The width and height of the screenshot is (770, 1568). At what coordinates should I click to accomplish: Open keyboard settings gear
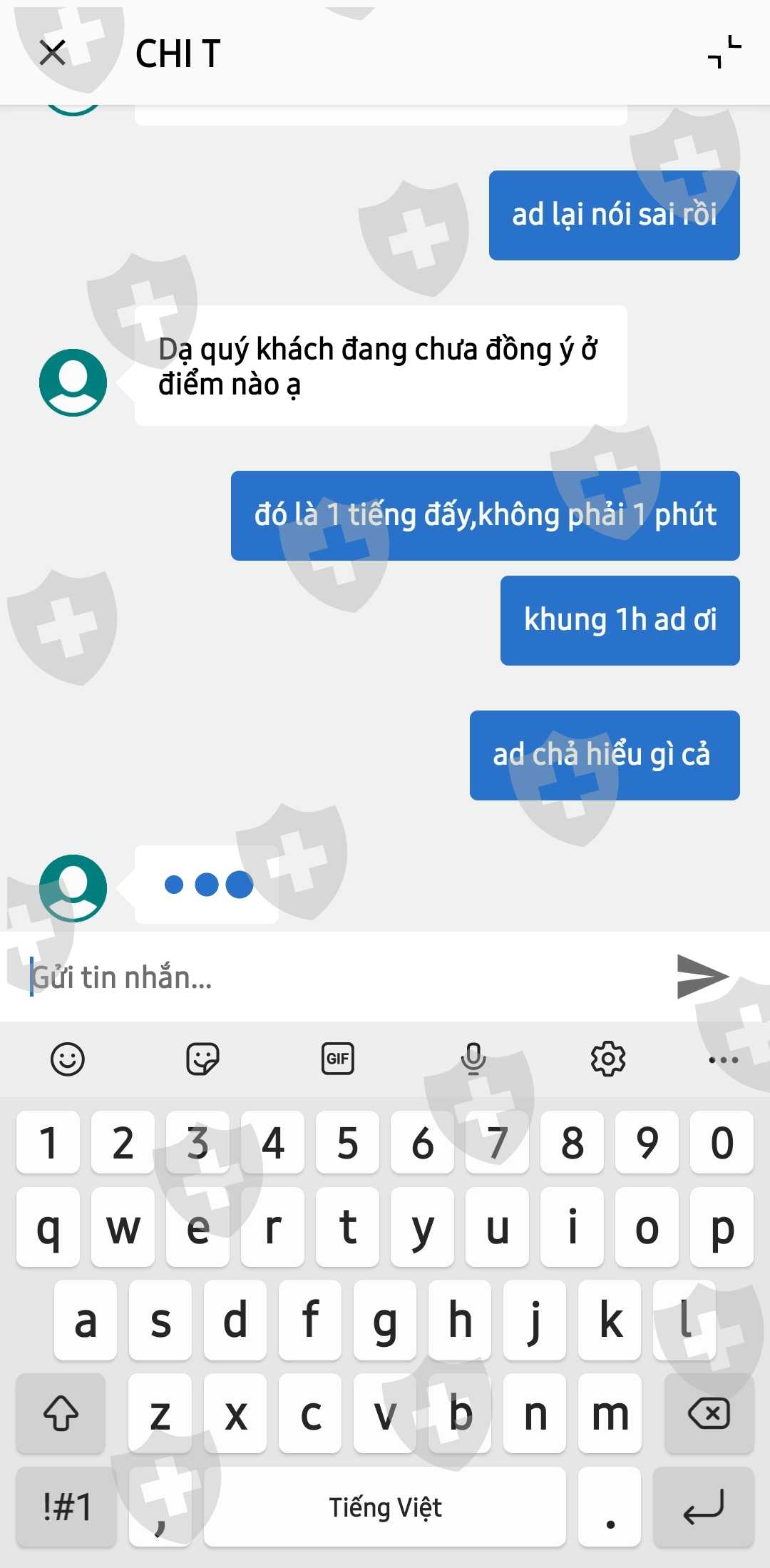(x=608, y=1059)
